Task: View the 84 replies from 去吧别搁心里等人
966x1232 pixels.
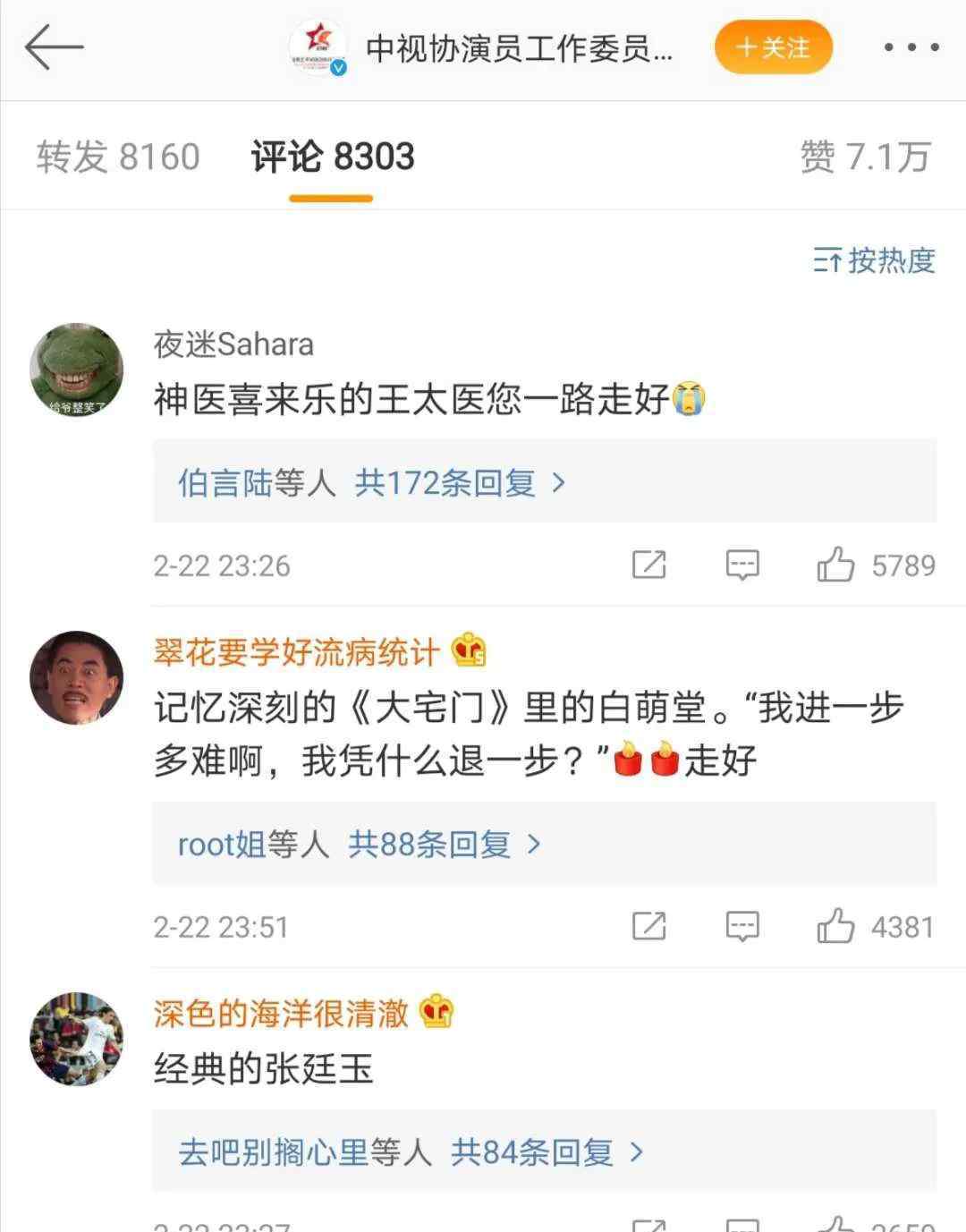Action: tap(530, 1151)
